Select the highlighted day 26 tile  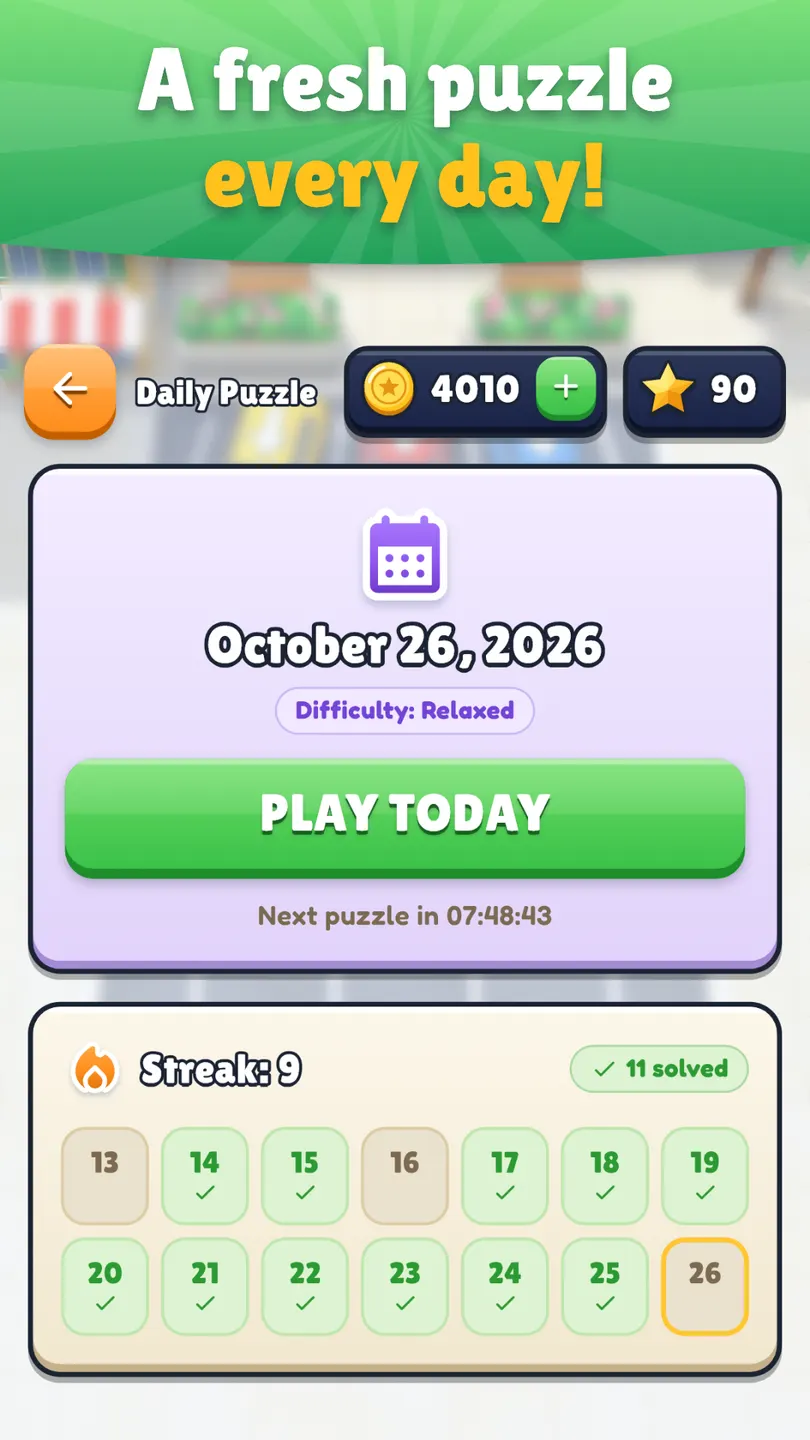tap(705, 1286)
